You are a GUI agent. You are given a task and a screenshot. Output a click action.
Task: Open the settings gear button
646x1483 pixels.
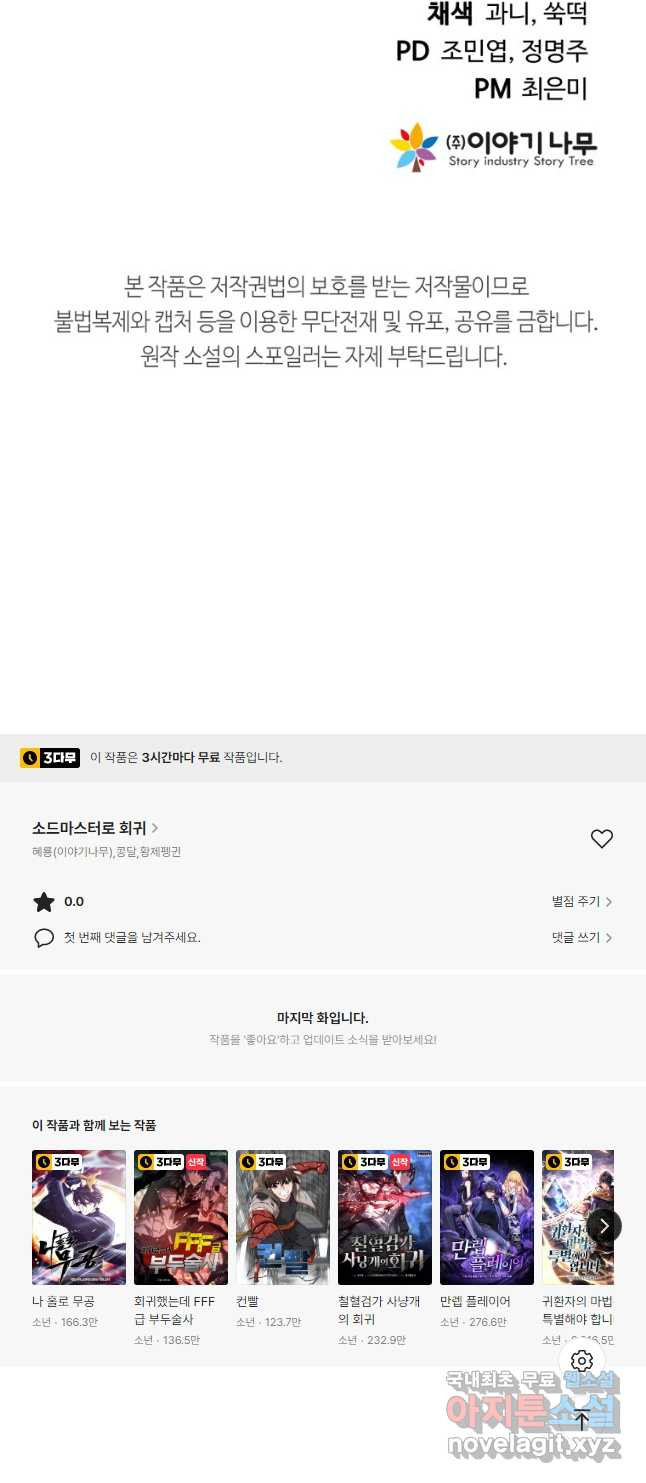[582, 1360]
